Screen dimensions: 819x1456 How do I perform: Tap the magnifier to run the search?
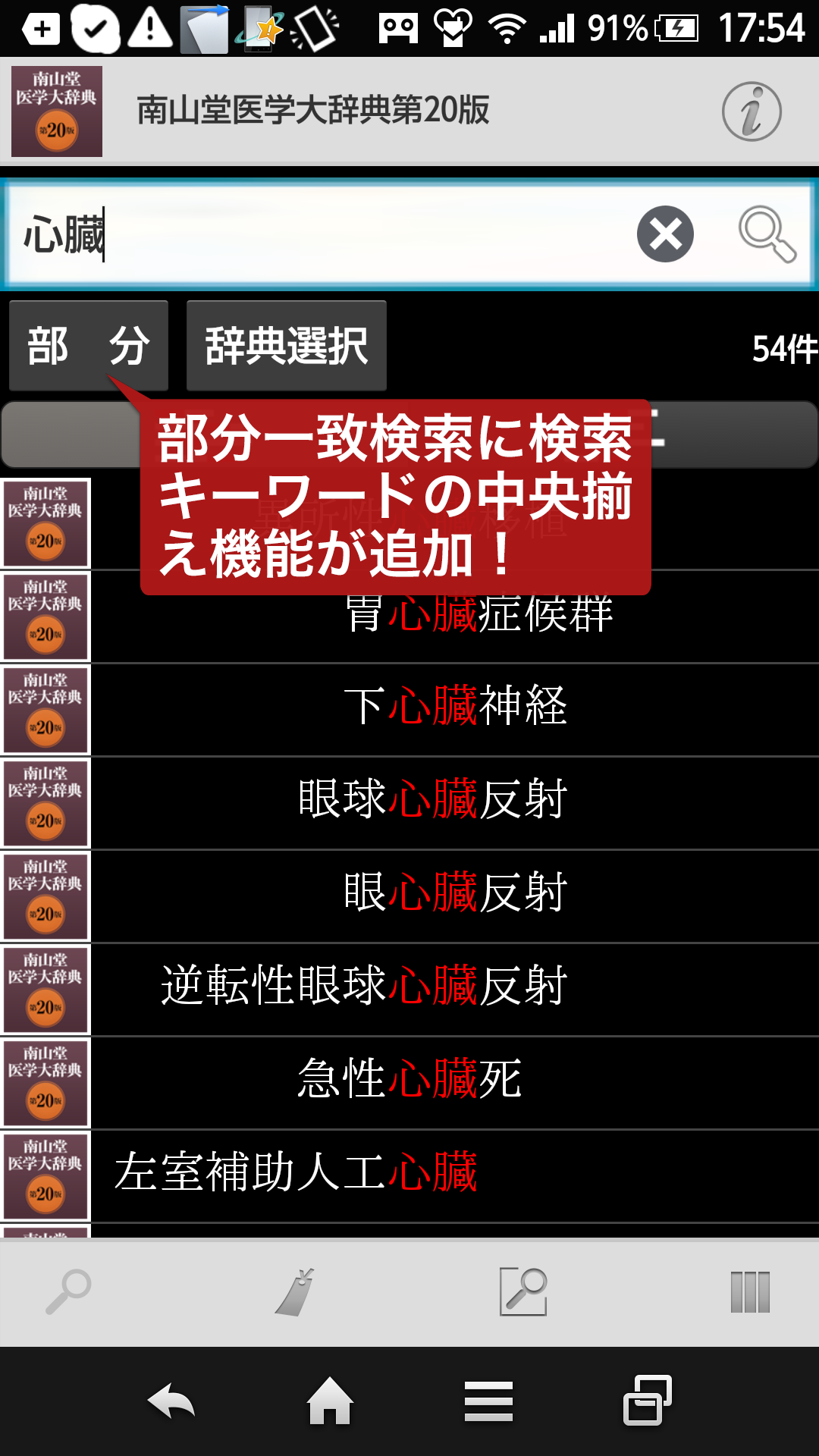coord(767,234)
